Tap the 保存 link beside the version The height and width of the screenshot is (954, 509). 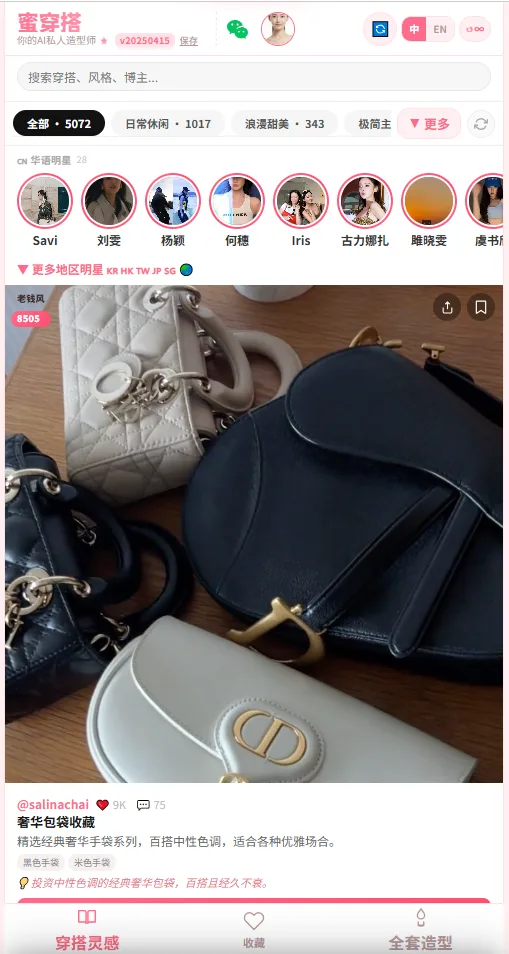pyautogui.click(x=189, y=41)
